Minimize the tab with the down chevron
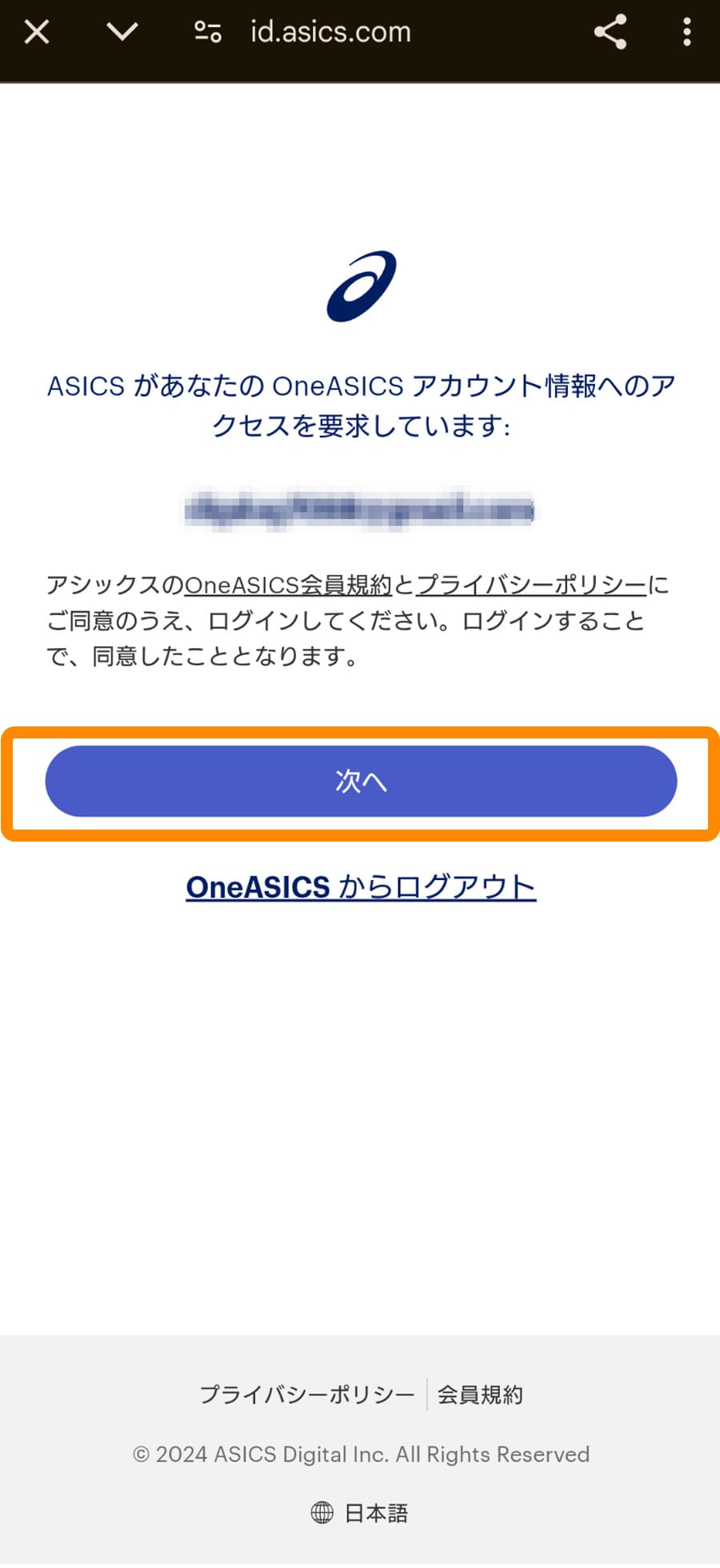This screenshot has height=1568, width=720. [122, 33]
